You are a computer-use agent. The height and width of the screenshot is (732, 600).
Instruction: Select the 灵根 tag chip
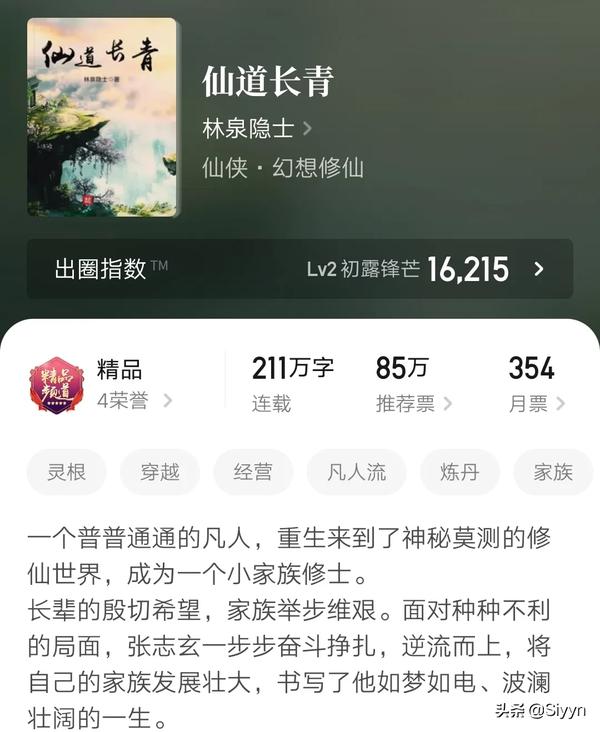67,473
